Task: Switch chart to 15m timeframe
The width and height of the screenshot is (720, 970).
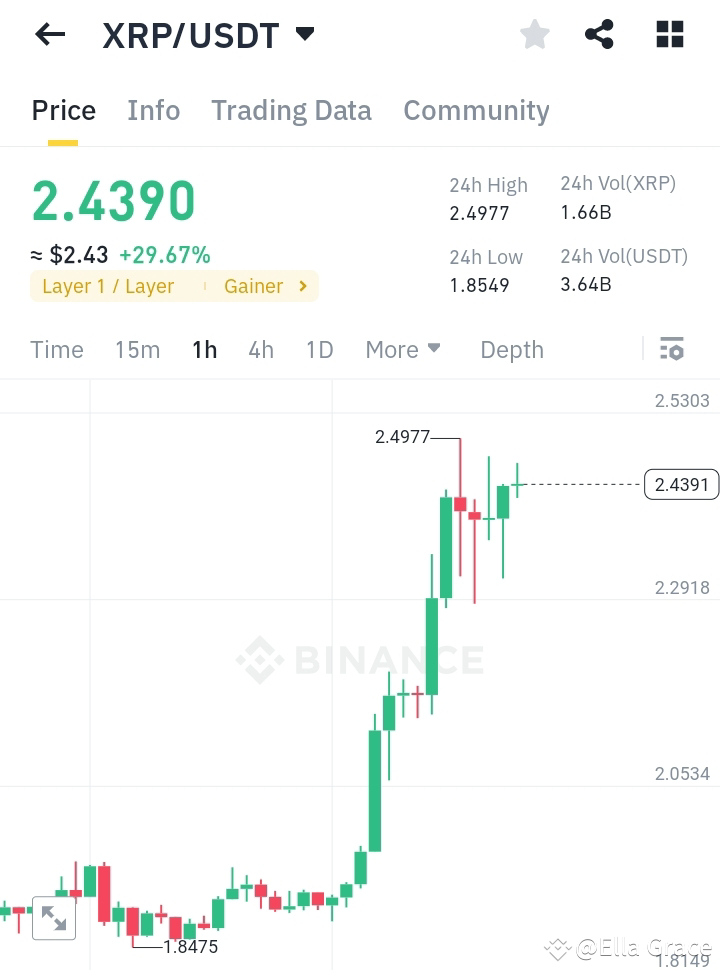Action: [137, 349]
